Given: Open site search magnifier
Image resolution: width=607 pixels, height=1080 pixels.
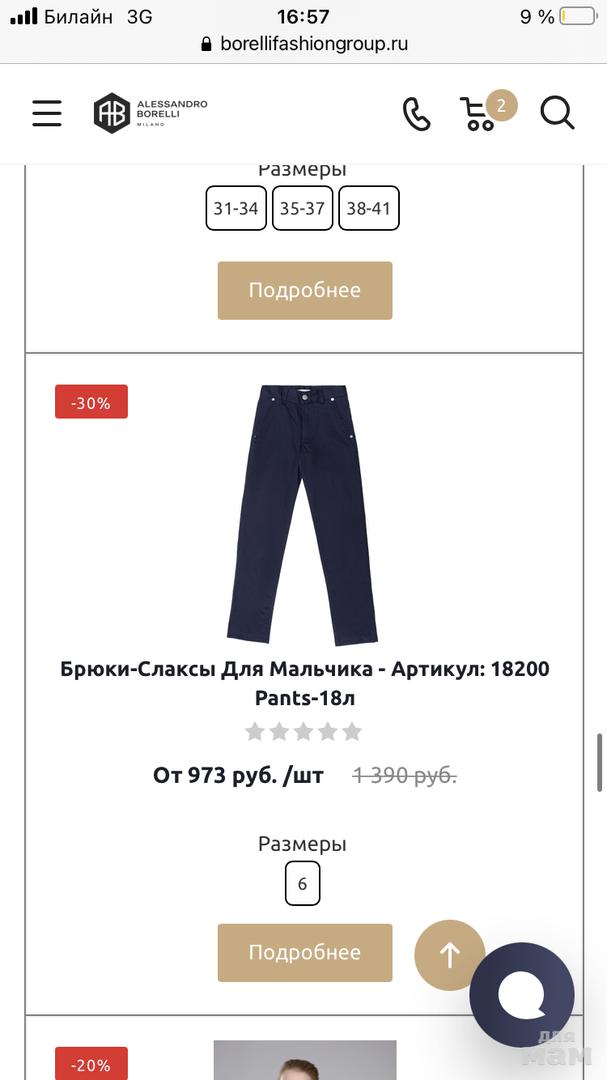Looking at the screenshot, I should (557, 113).
